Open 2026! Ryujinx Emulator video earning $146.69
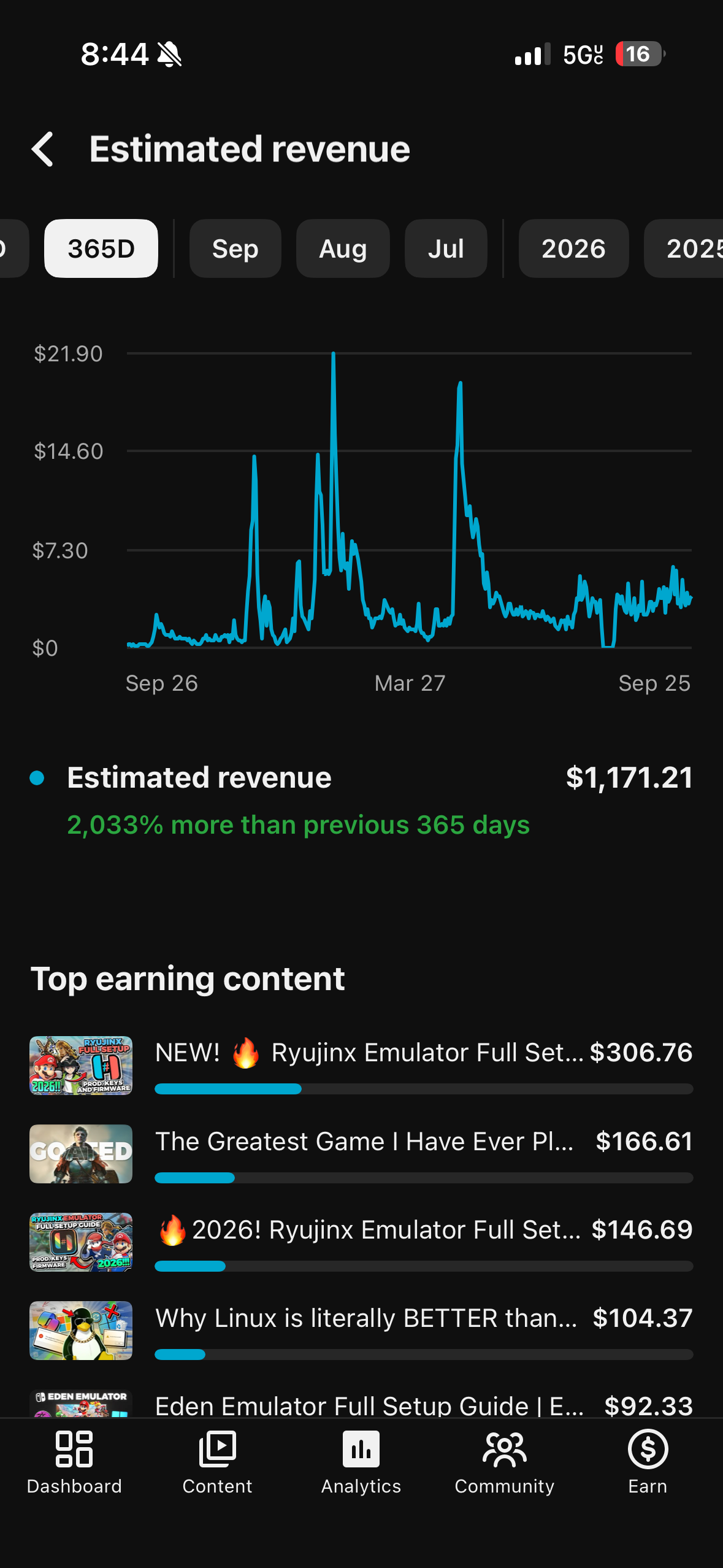723x1568 pixels. (361, 1242)
